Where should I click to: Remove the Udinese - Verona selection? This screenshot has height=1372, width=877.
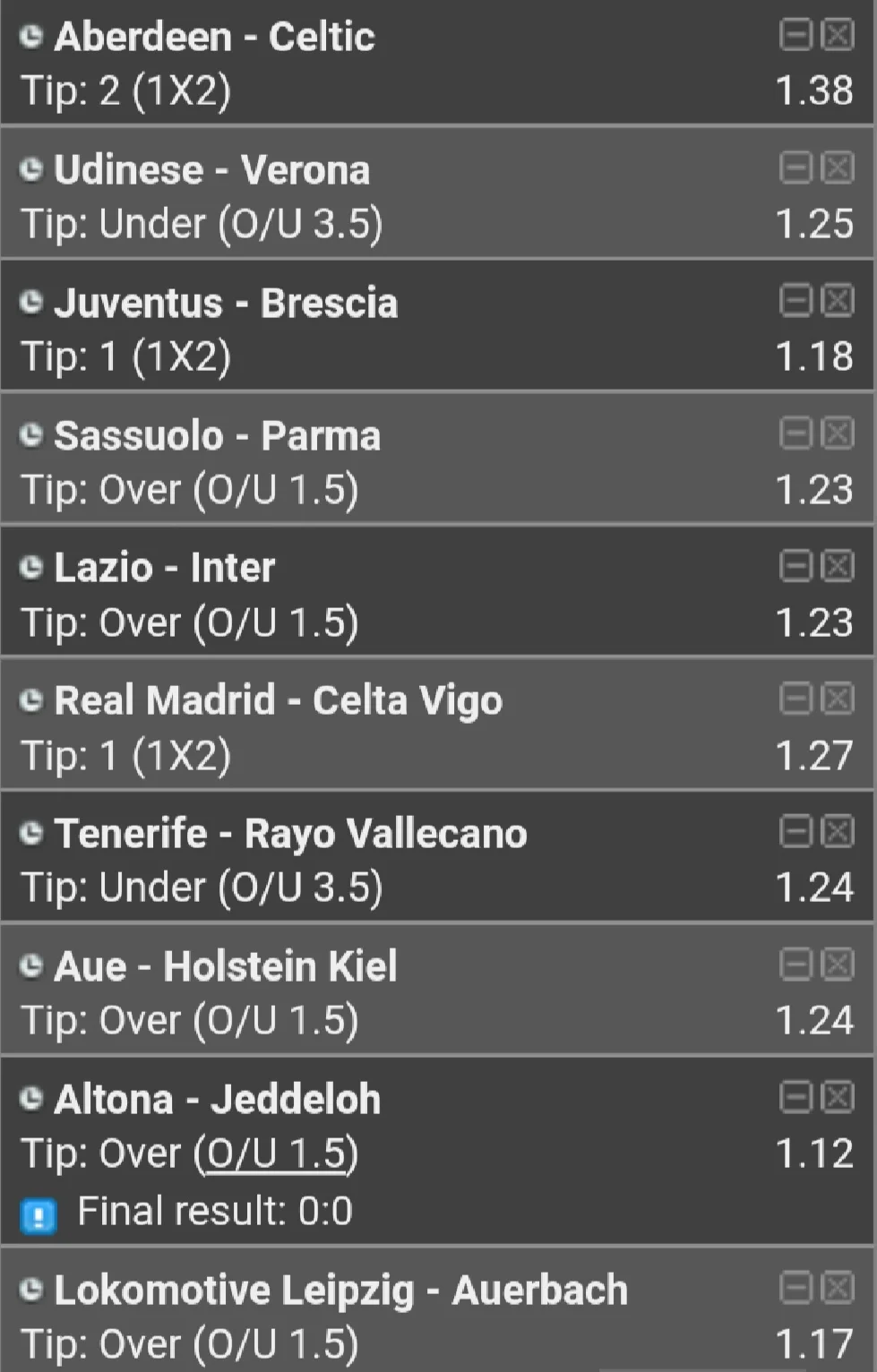pyautogui.click(x=838, y=167)
